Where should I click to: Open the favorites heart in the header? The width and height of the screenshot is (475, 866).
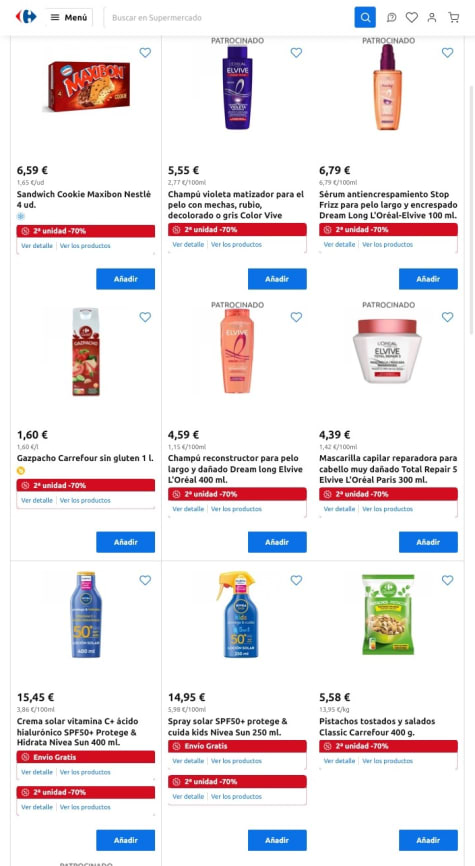tap(411, 18)
